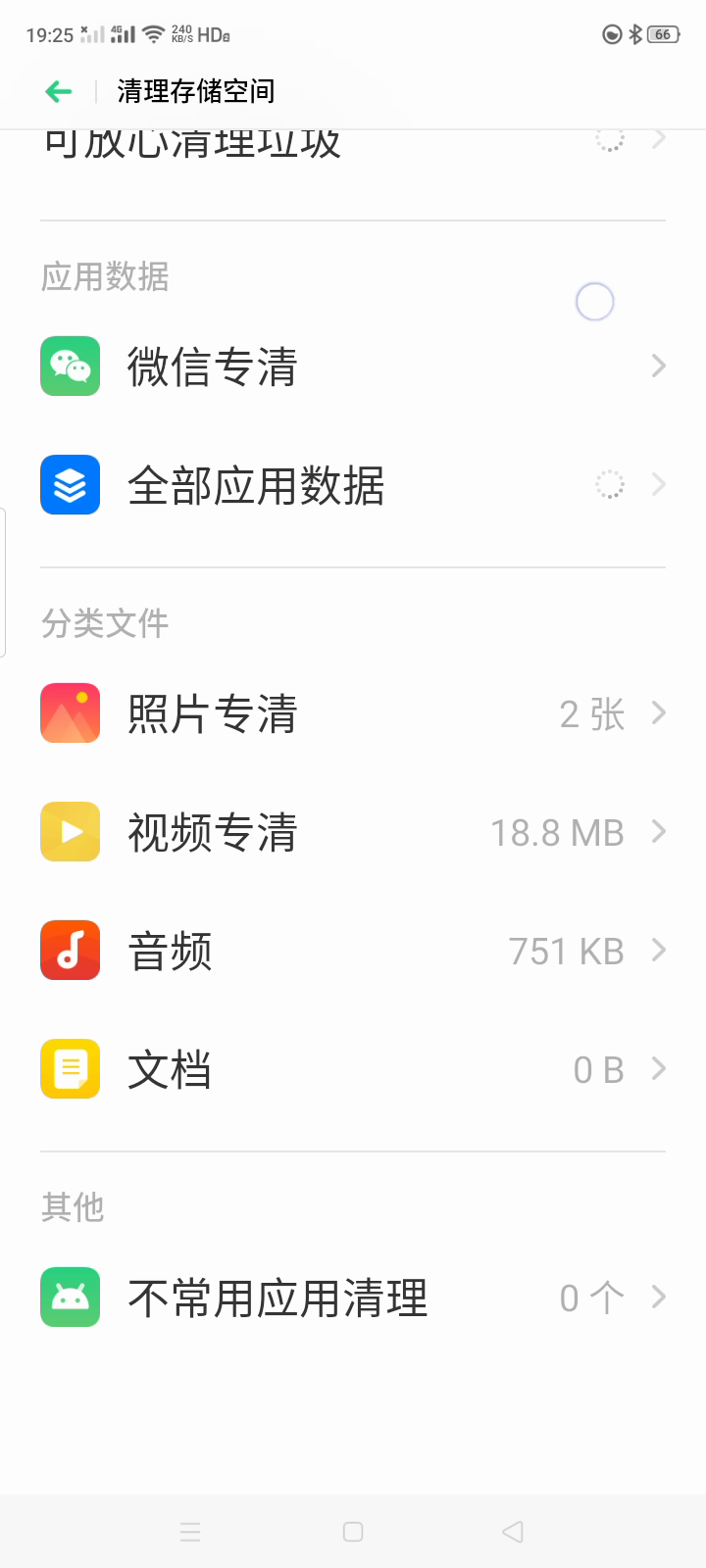This screenshot has height=1568, width=706.
Task: Open 音频 audio files
Action: [x=353, y=951]
